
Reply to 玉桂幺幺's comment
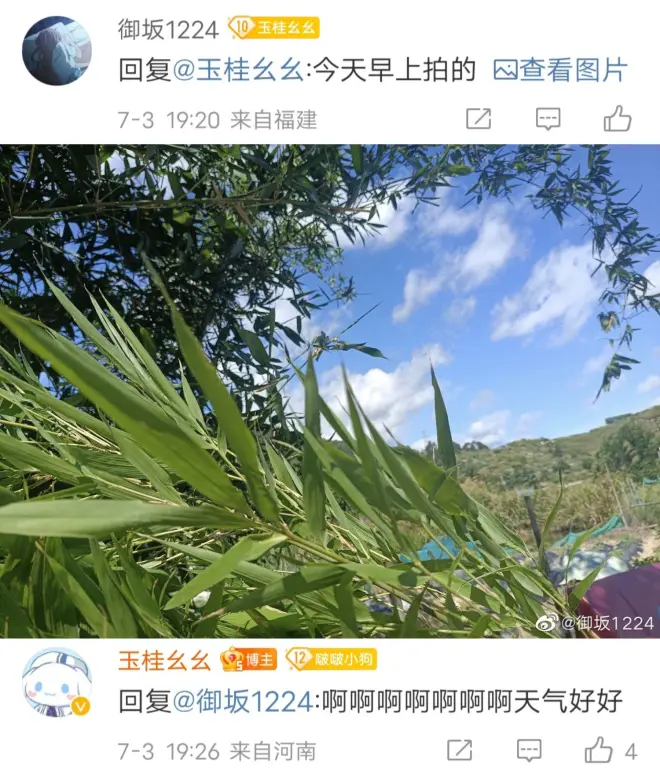pyautogui.click(x=528, y=749)
